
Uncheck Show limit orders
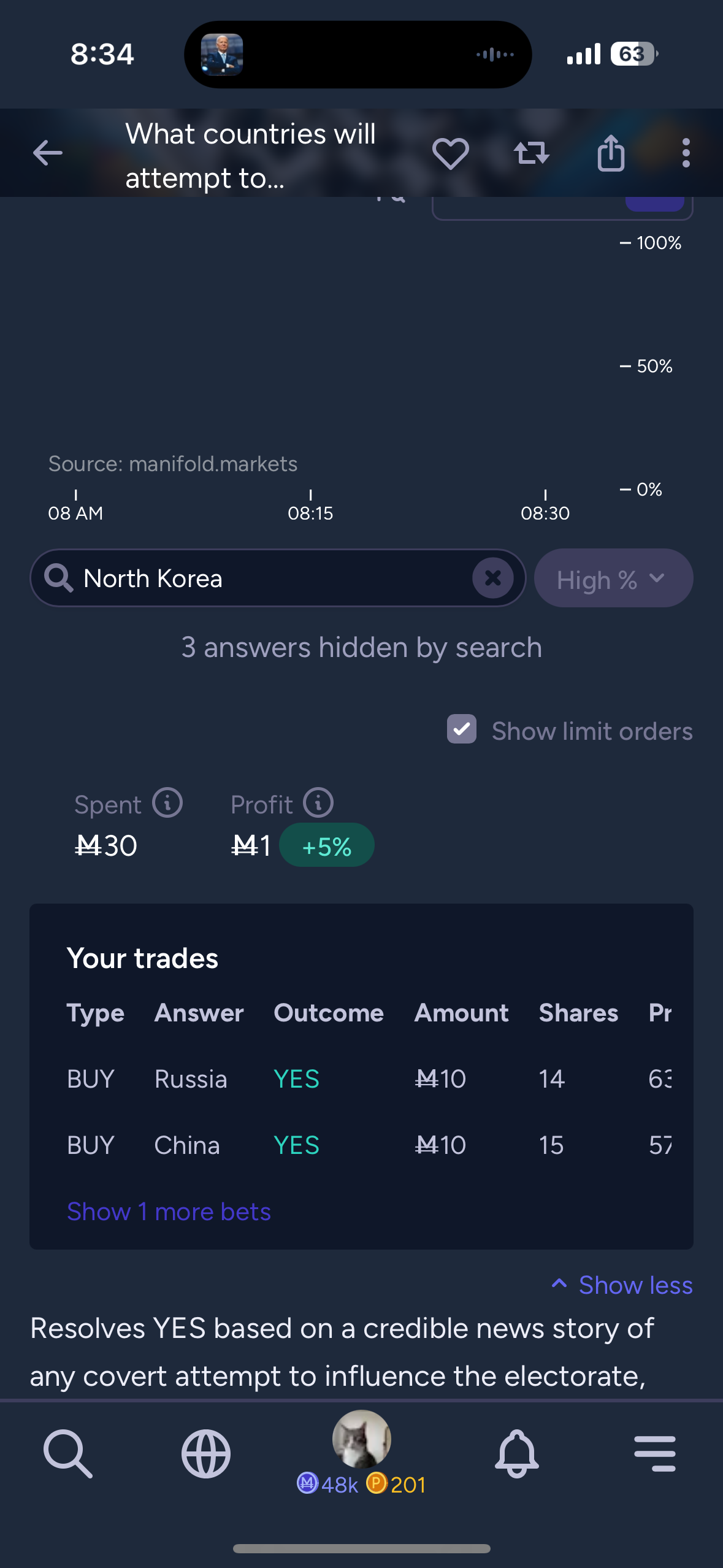coord(462,729)
